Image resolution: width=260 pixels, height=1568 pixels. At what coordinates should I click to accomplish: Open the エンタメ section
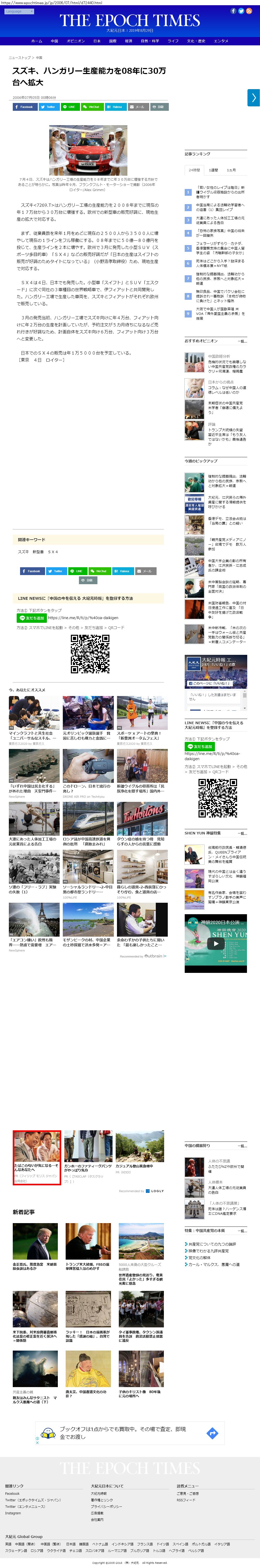(x=221, y=41)
